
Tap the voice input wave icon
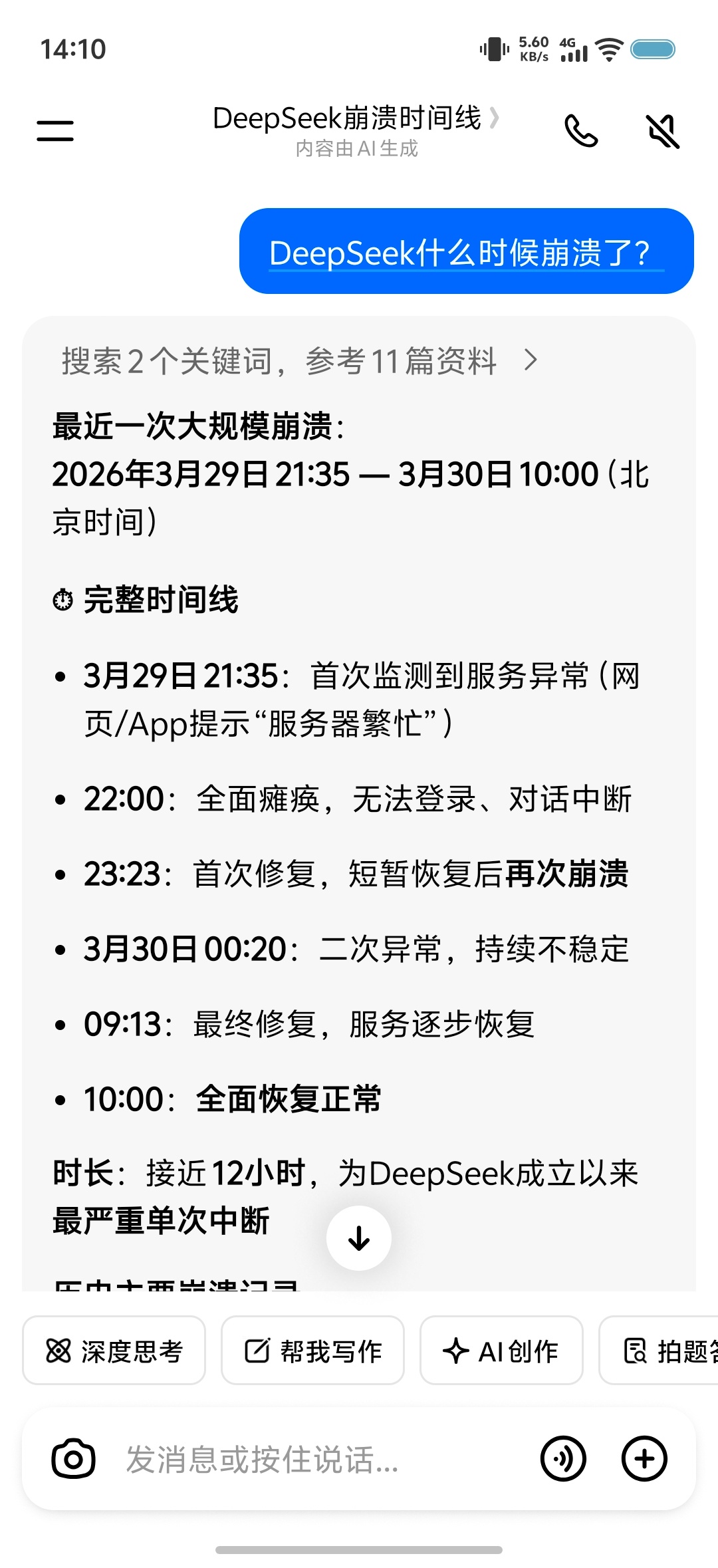tap(562, 1458)
